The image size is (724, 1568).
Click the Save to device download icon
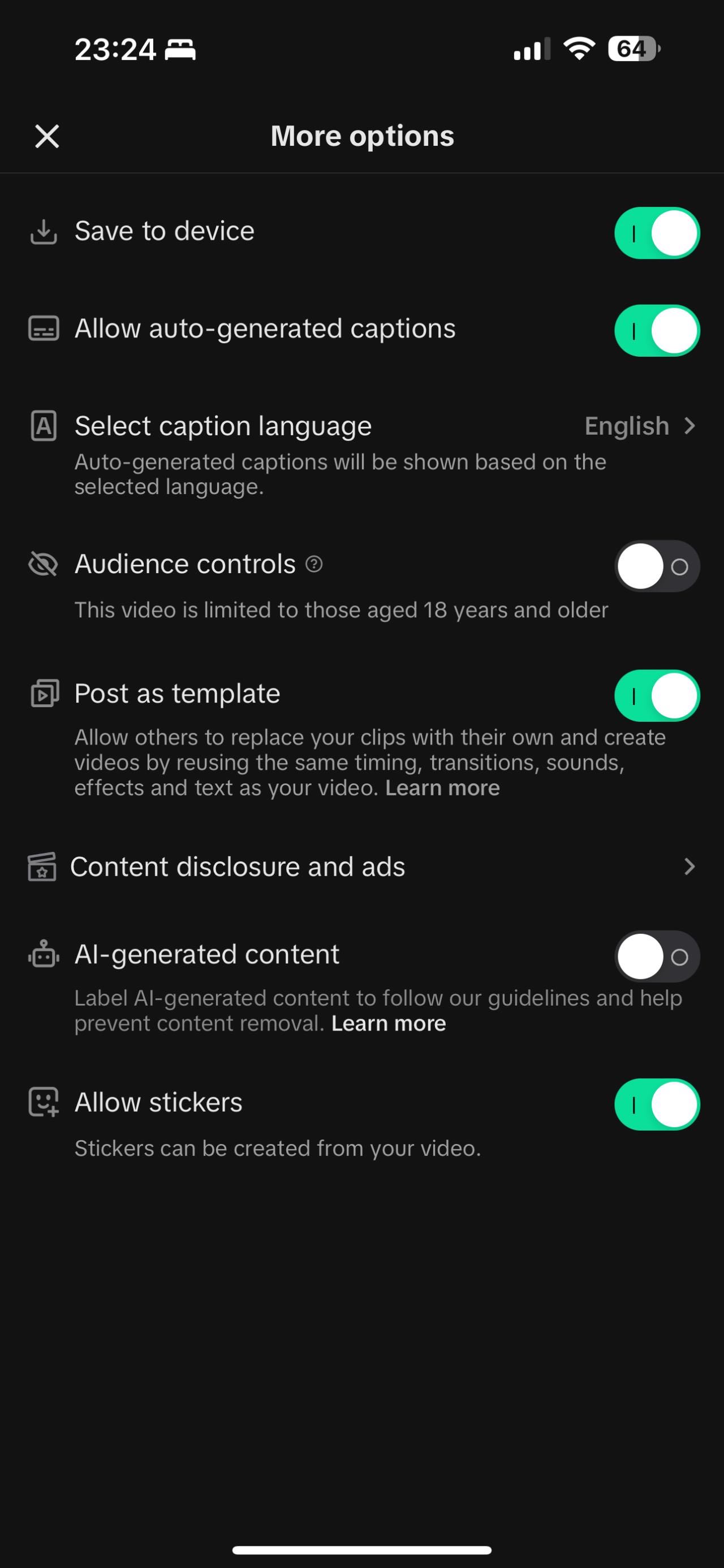coord(43,232)
